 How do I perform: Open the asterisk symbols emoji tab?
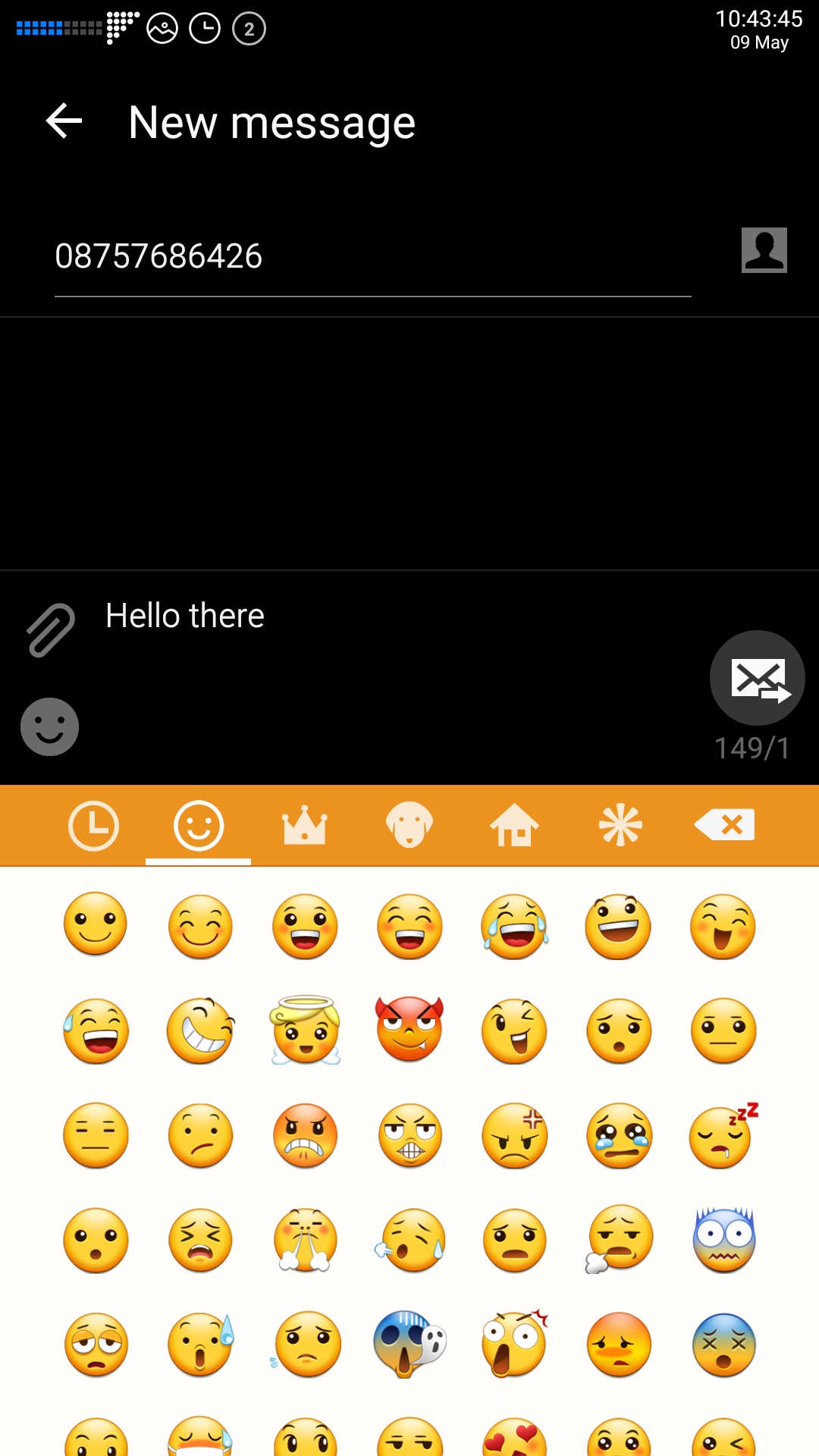(x=620, y=825)
